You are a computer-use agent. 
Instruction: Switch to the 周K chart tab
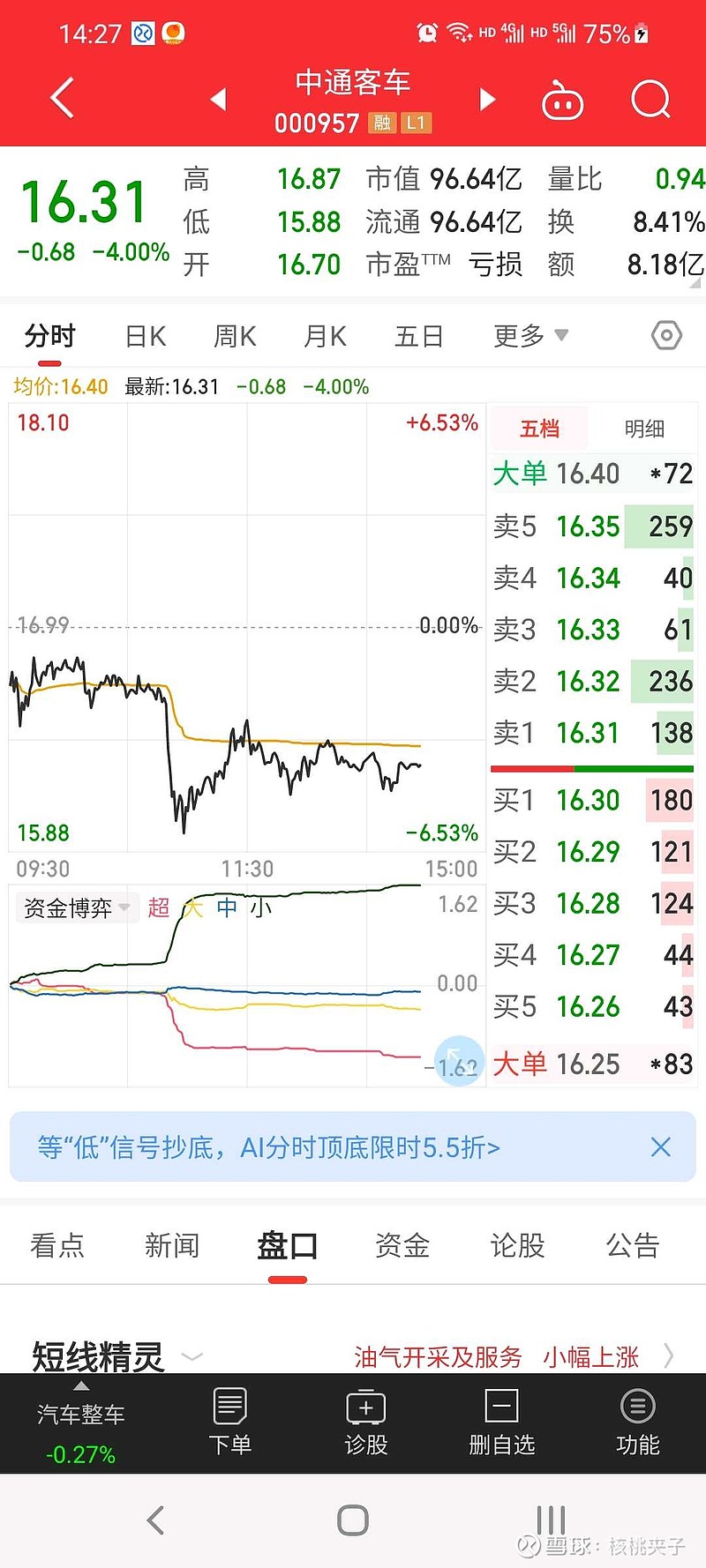[x=235, y=336]
